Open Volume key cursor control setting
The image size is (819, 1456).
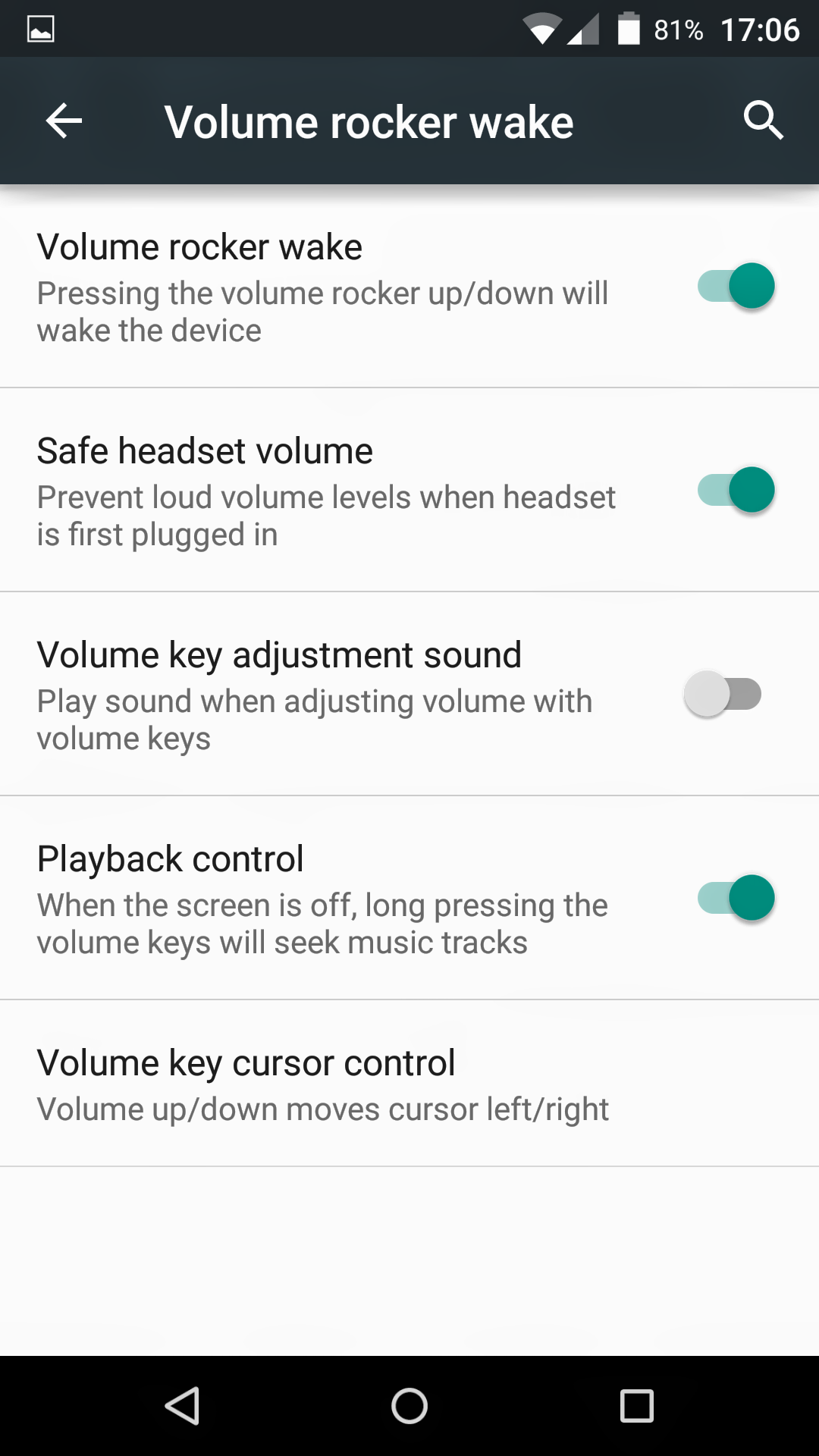pyautogui.click(x=409, y=1084)
